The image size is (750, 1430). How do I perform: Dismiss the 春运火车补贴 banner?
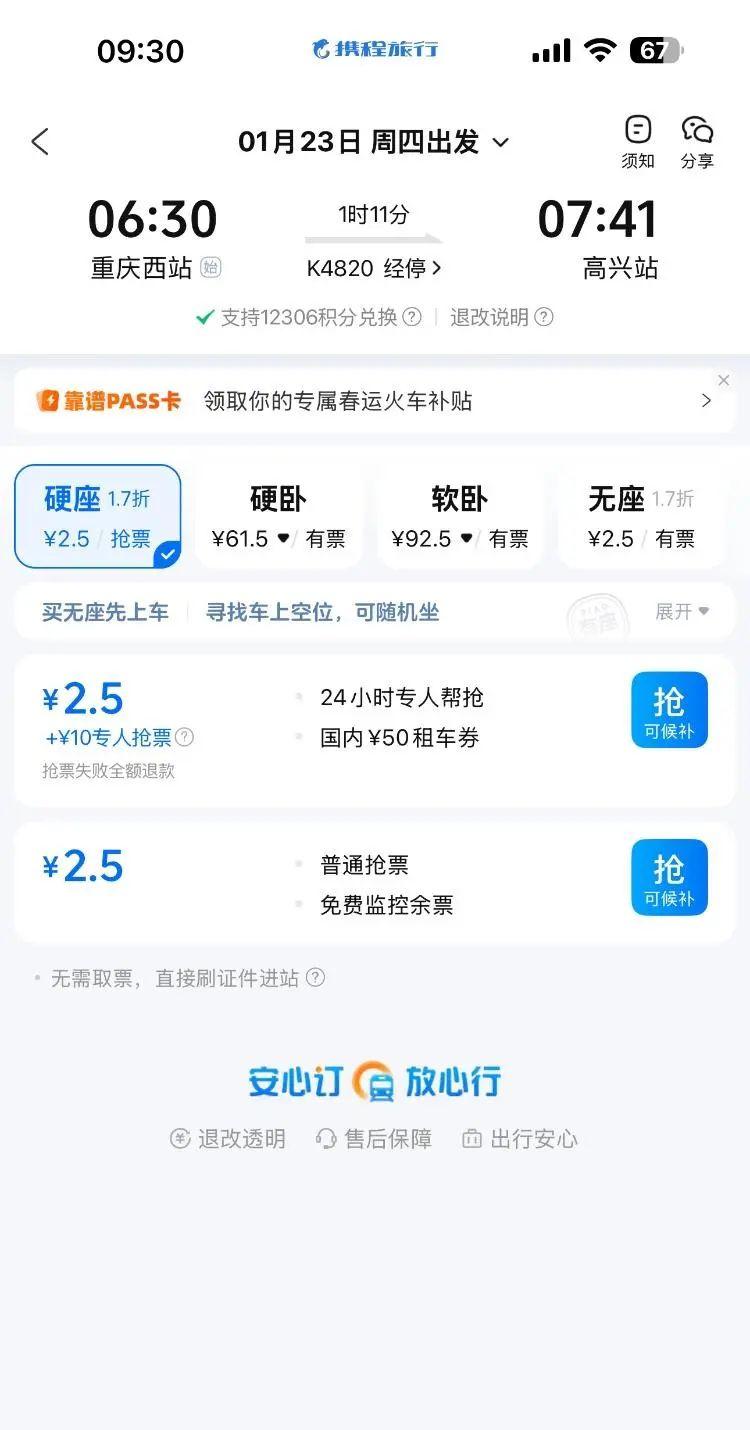click(724, 380)
